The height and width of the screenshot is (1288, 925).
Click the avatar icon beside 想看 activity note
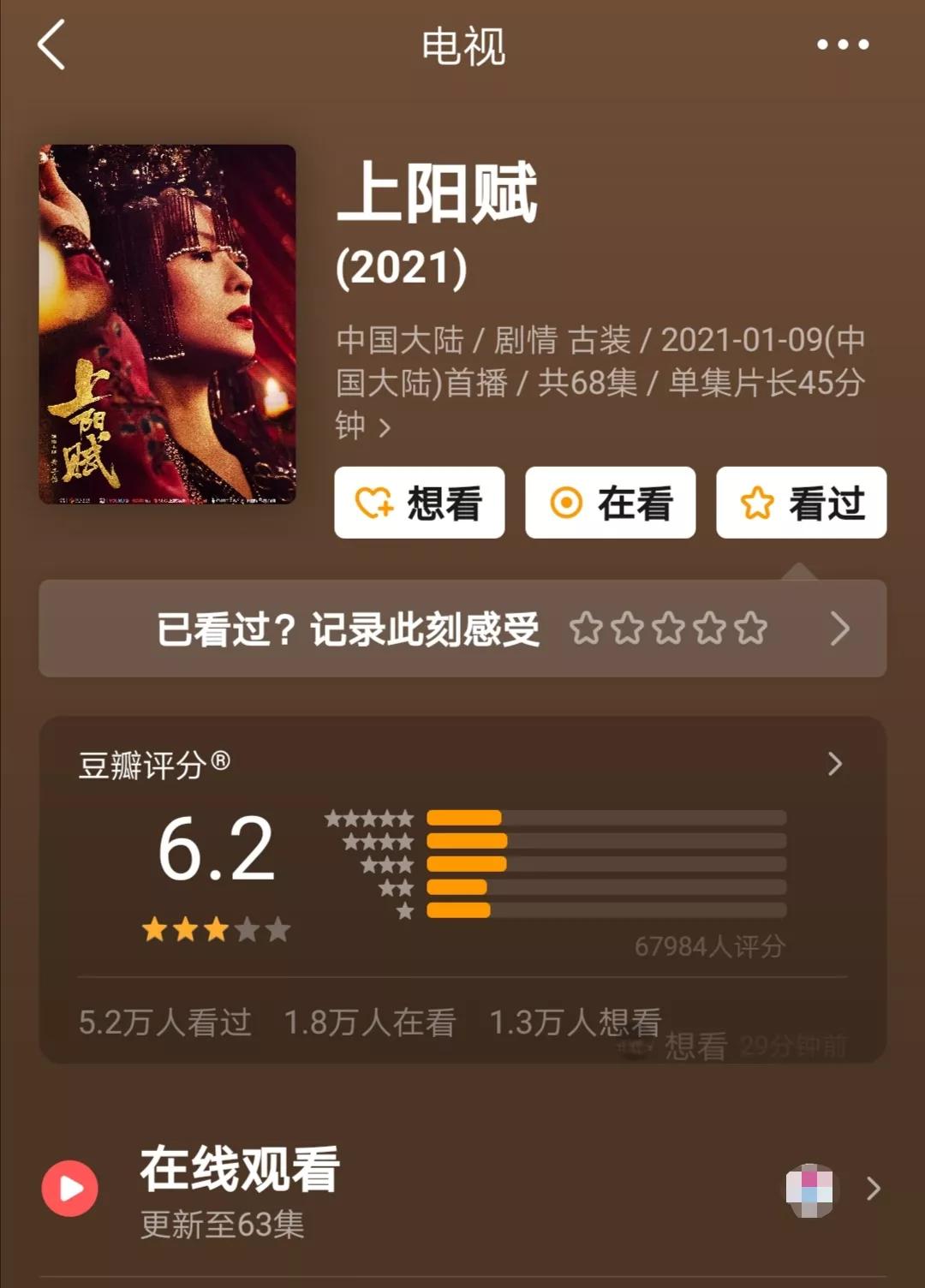[x=636, y=1046]
